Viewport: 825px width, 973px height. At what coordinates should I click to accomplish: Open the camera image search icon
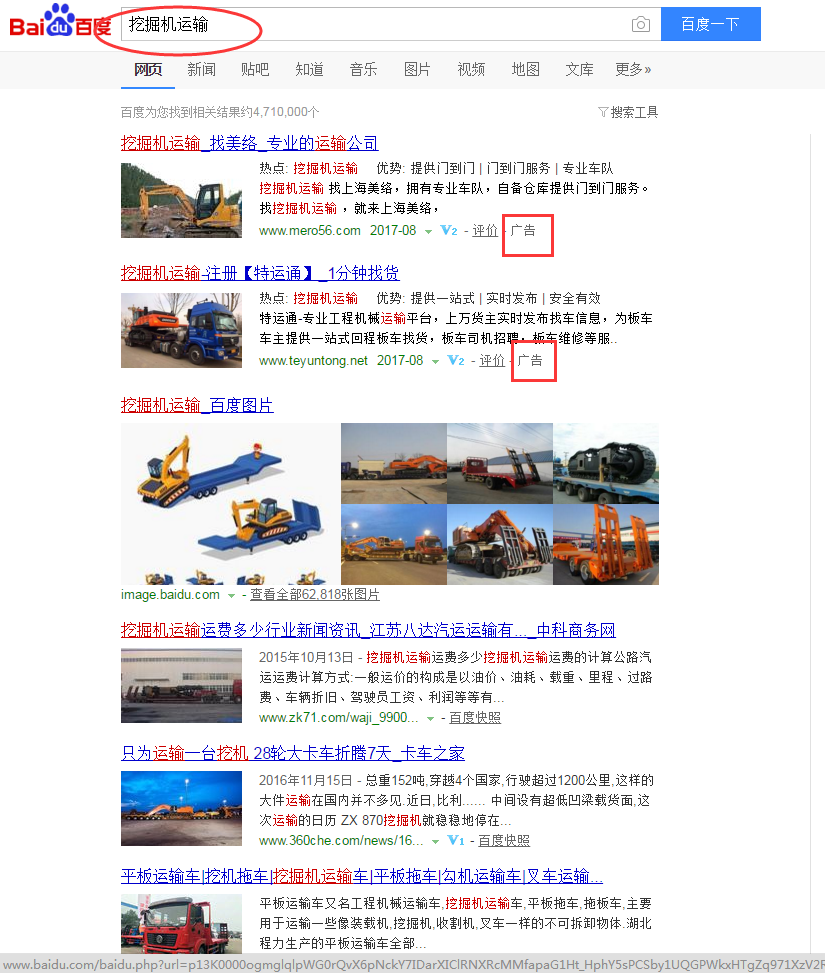click(x=640, y=25)
